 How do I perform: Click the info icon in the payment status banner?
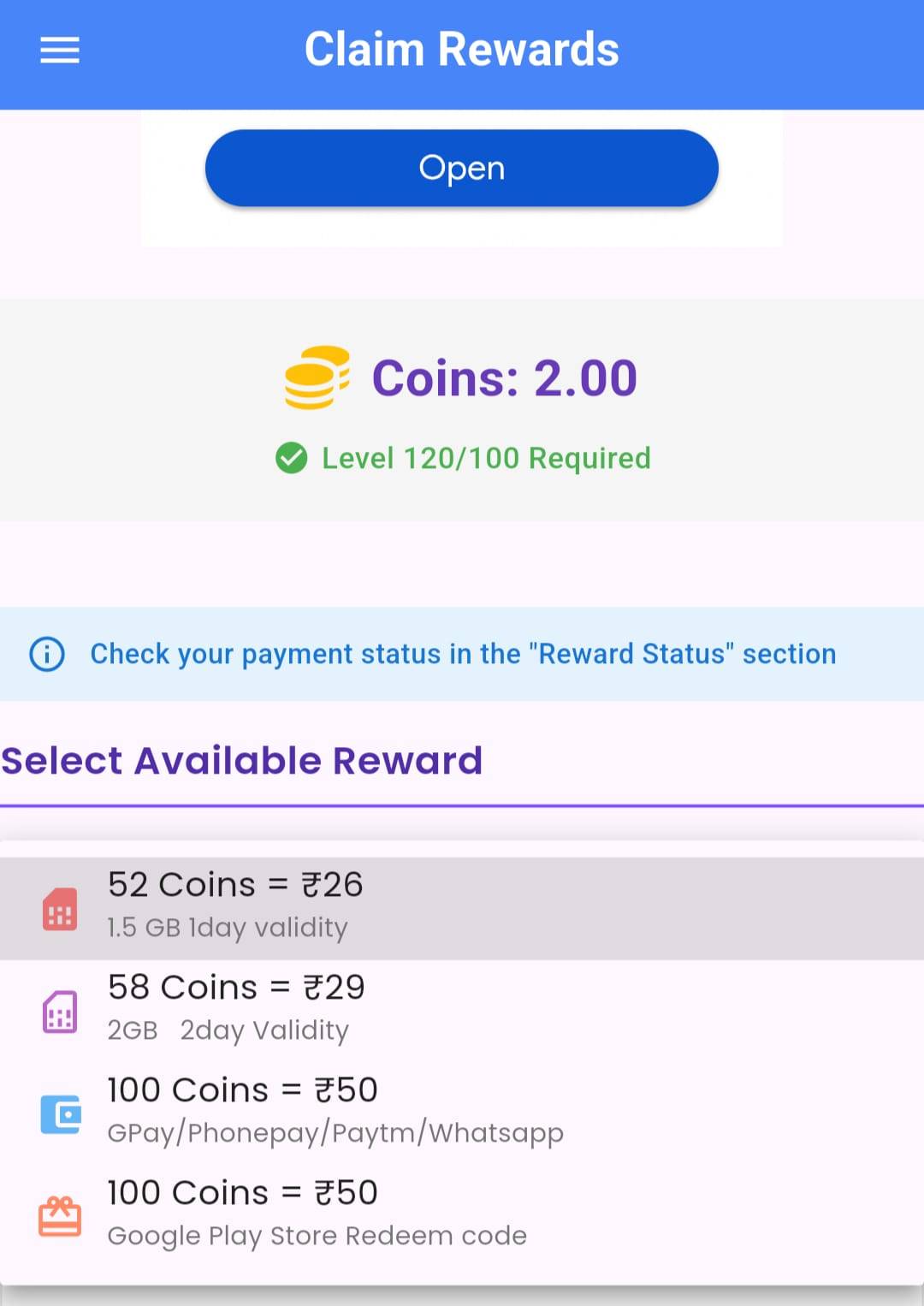[x=46, y=654]
